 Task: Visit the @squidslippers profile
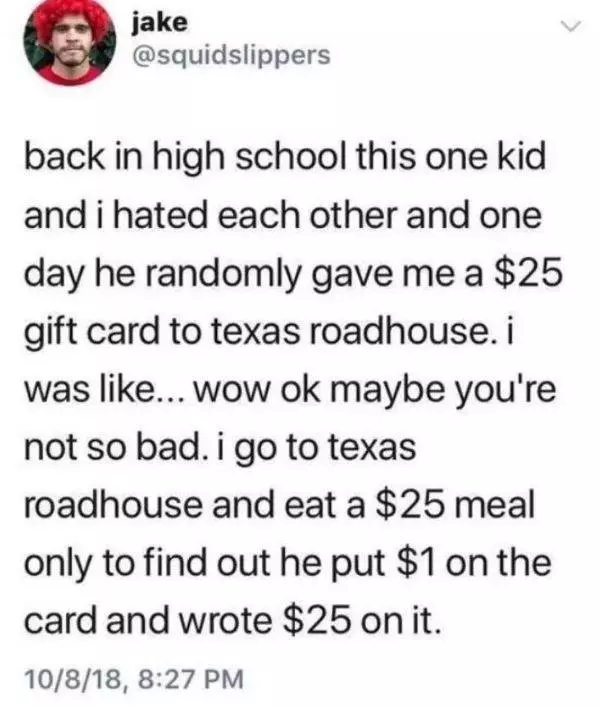[x=230, y=54]
